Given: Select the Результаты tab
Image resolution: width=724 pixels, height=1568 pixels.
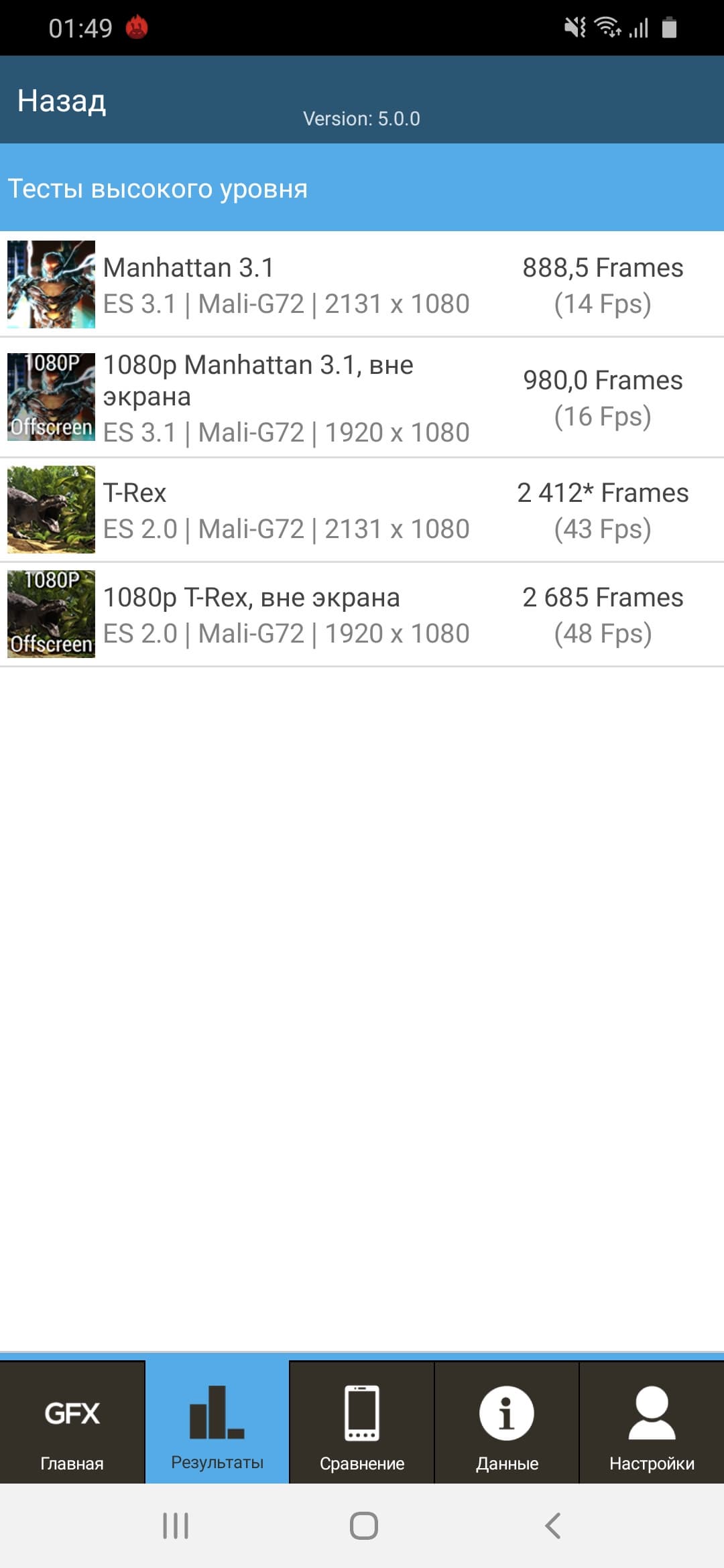Looking at the screenshot, I should (217, 1423).
